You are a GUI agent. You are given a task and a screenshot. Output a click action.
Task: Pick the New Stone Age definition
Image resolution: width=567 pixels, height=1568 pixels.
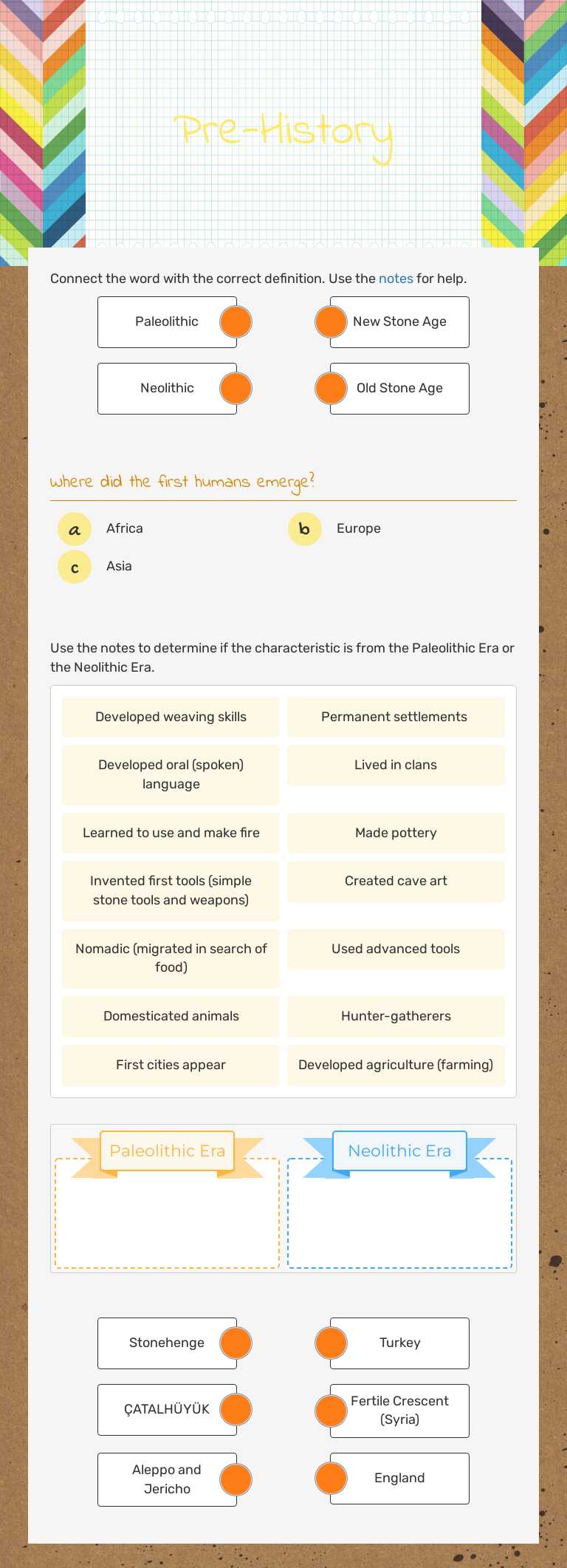tap(399, 322)
